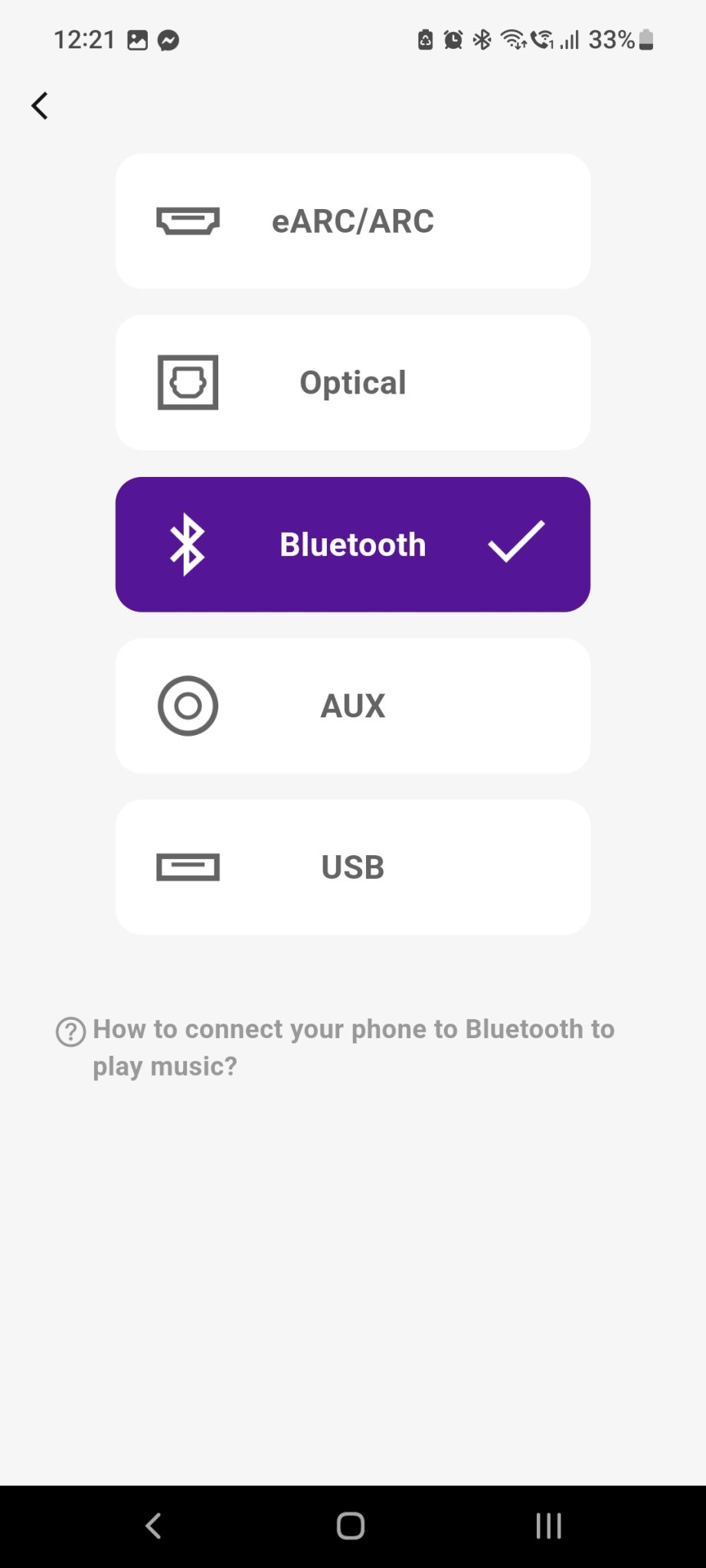Image resolution: width=706 pixels, height=1568 pixels.
Task: Tap the system home button
Action: pyautogui.click(x=351, y=1526)
